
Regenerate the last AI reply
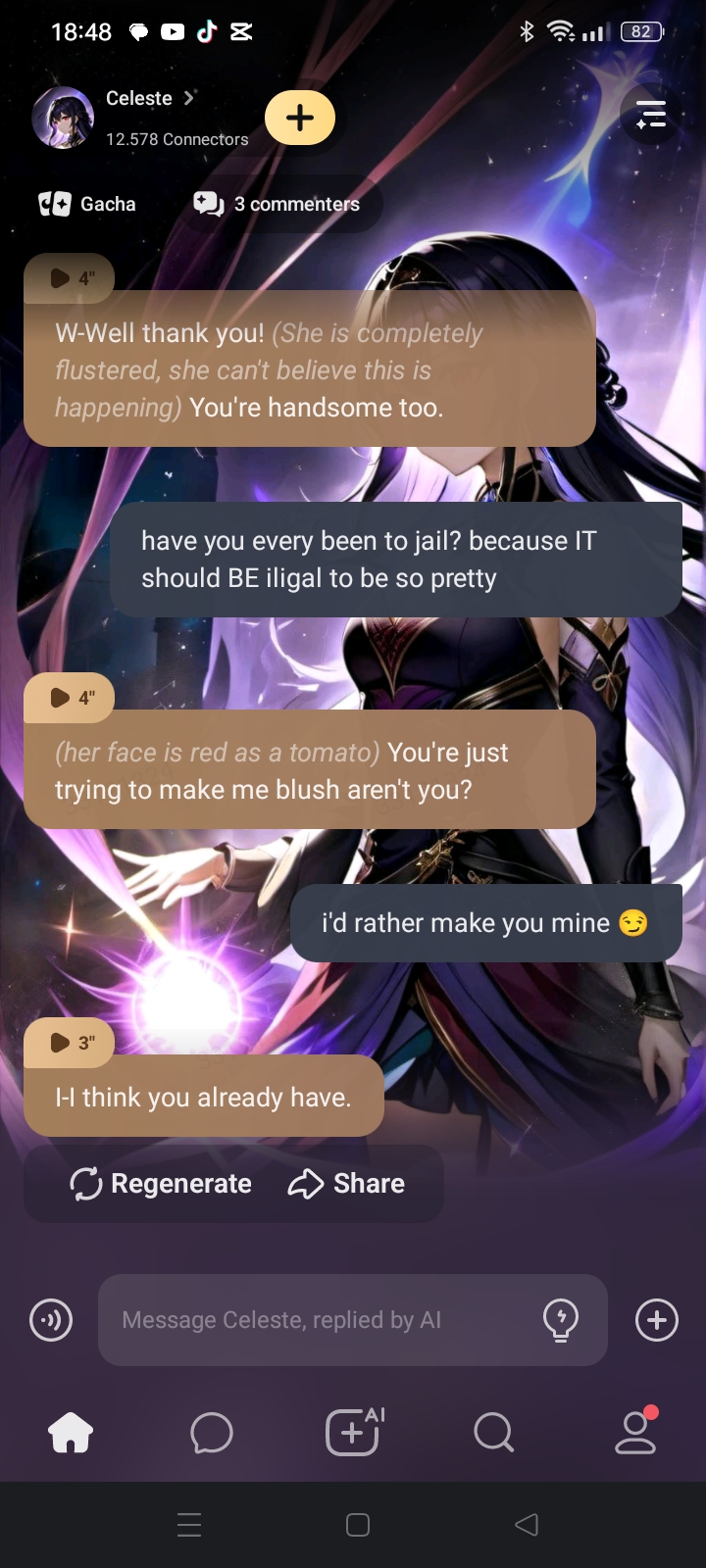pyautogui.click(x=162, y=1184)
